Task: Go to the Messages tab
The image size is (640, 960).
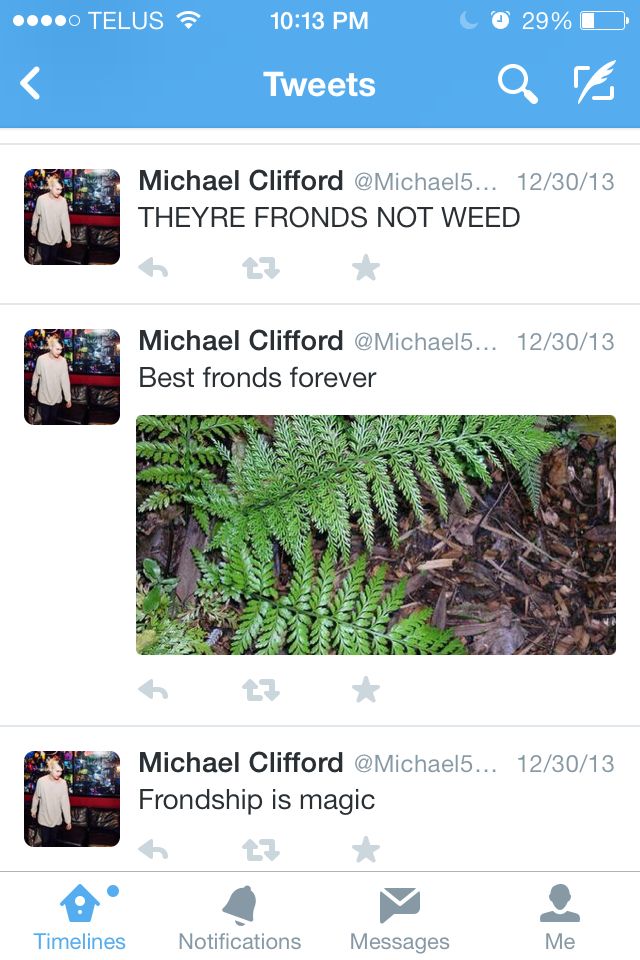Action: point(400,918)
